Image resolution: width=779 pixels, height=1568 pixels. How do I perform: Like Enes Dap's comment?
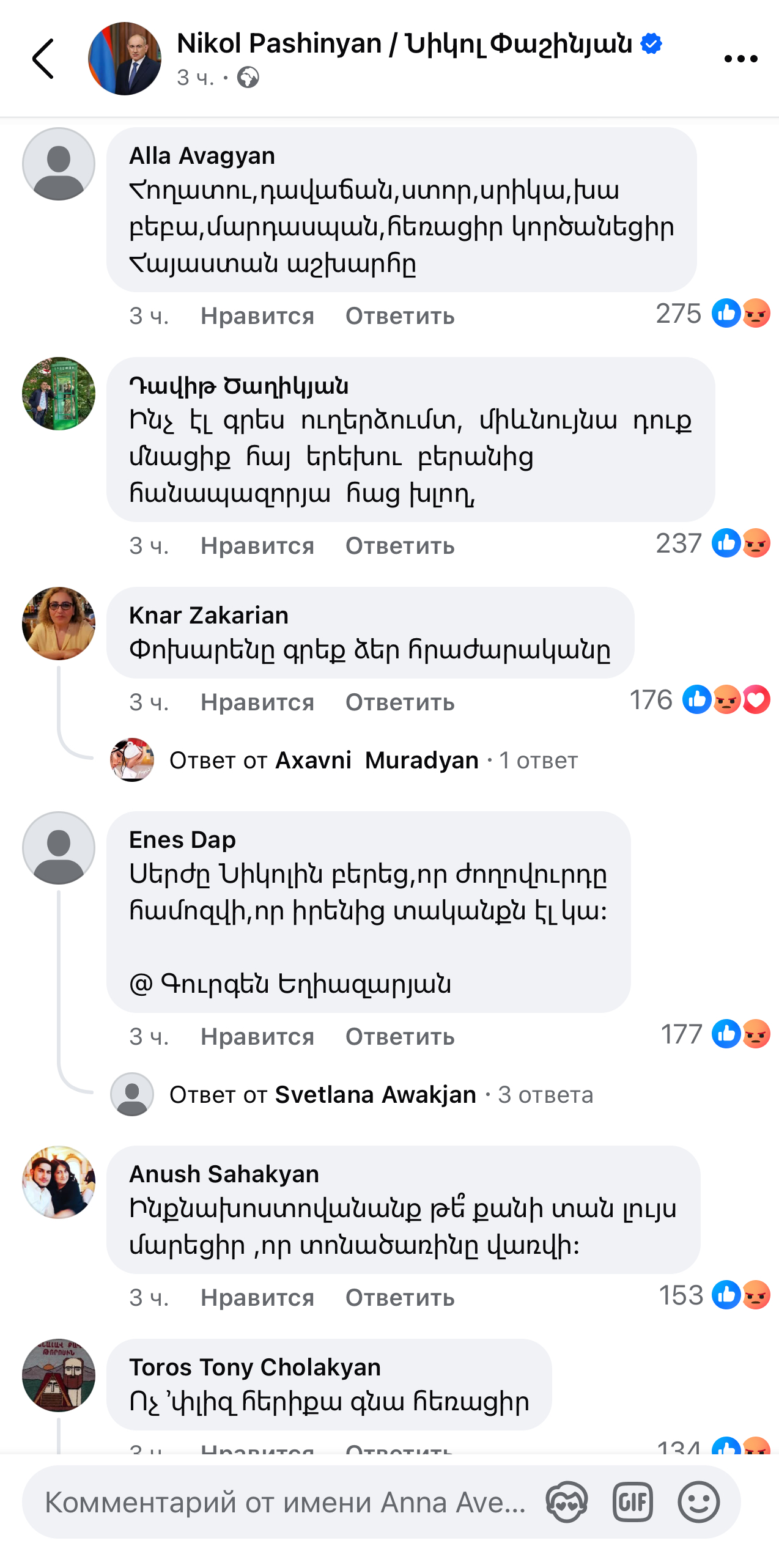point(257,1037)
